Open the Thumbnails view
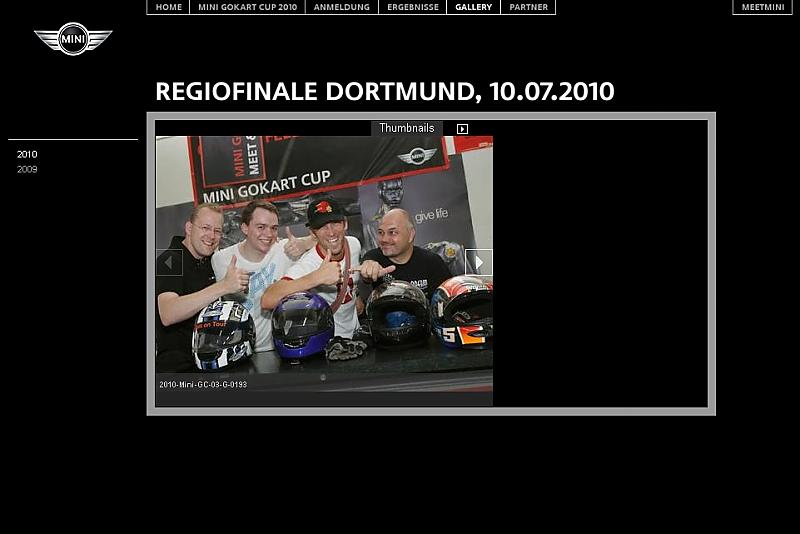The width and height of the screenshot is (800, 534). pos(406,129)
